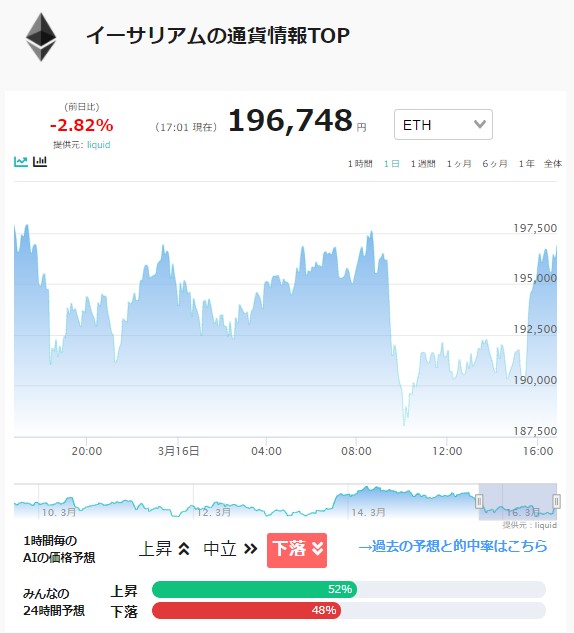Image resolution: width=574 pixels, height=633 pixels.
Task: Vote 下落 in the 24-hour forecast
Action: pyautogui.click(x=124, y=611)
